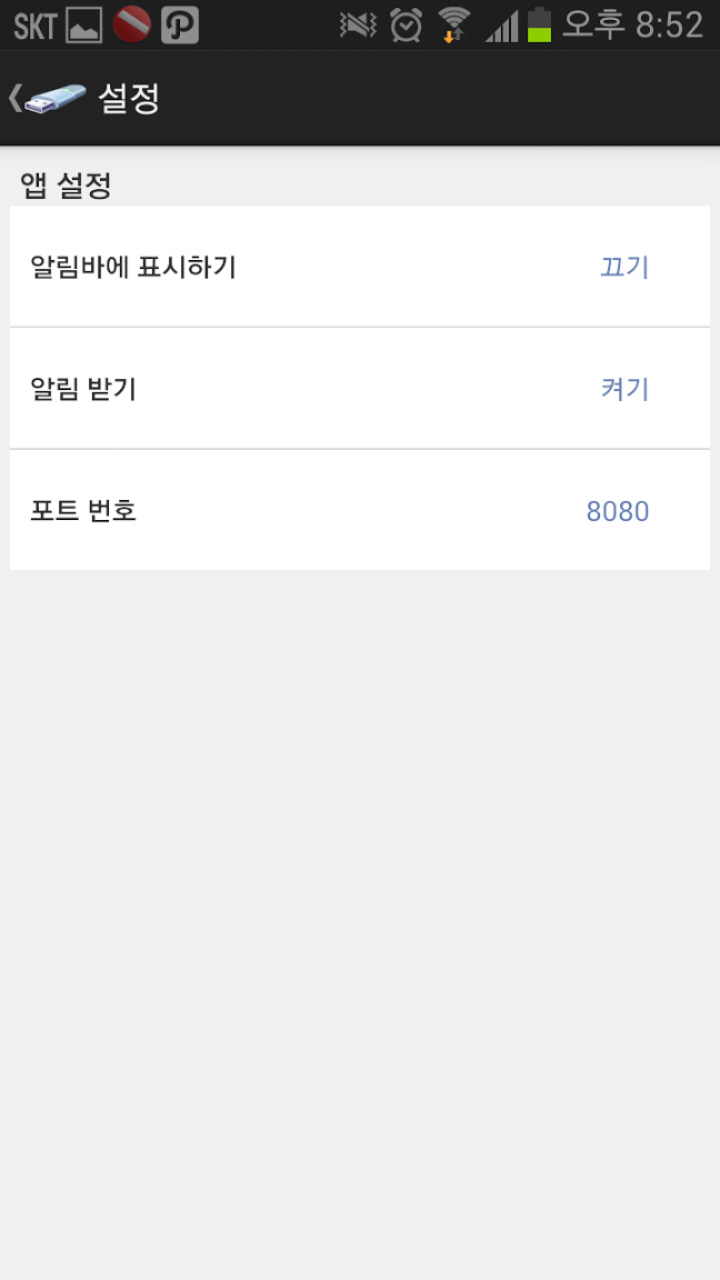Go back using the USB icon arrow

point(48,98)
